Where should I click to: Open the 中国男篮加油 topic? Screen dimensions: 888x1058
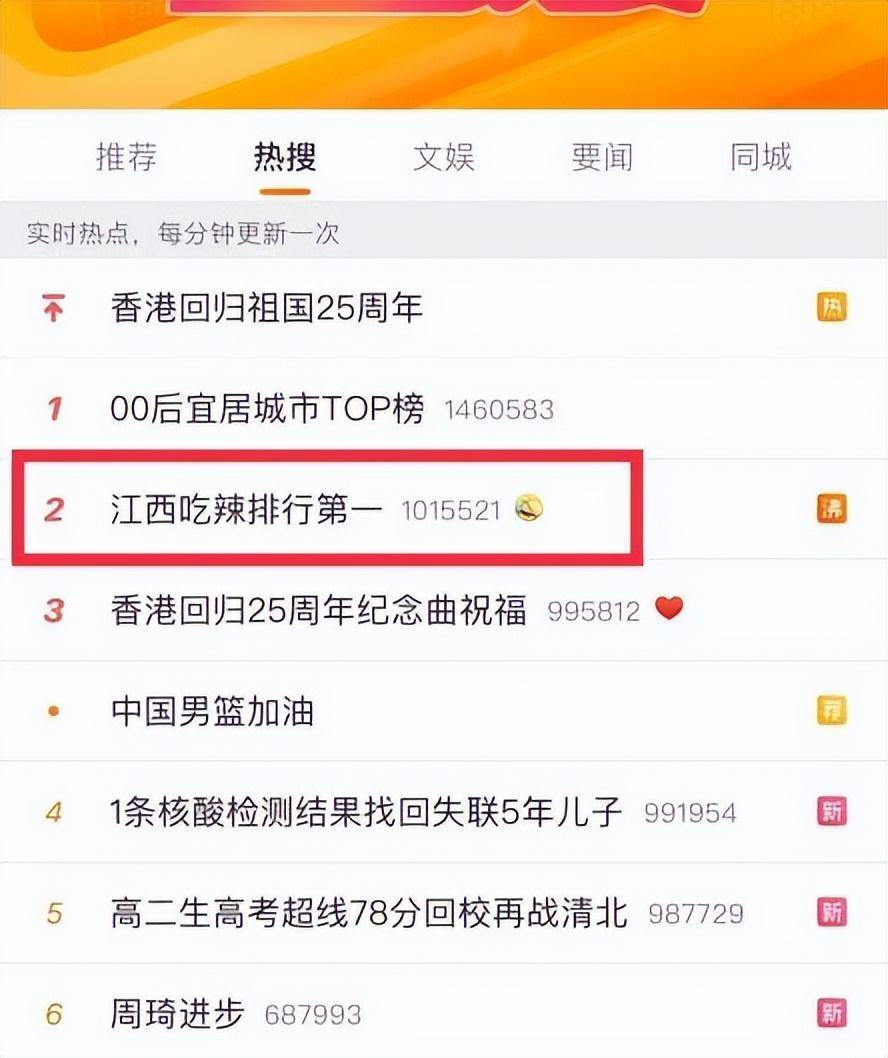212,712
